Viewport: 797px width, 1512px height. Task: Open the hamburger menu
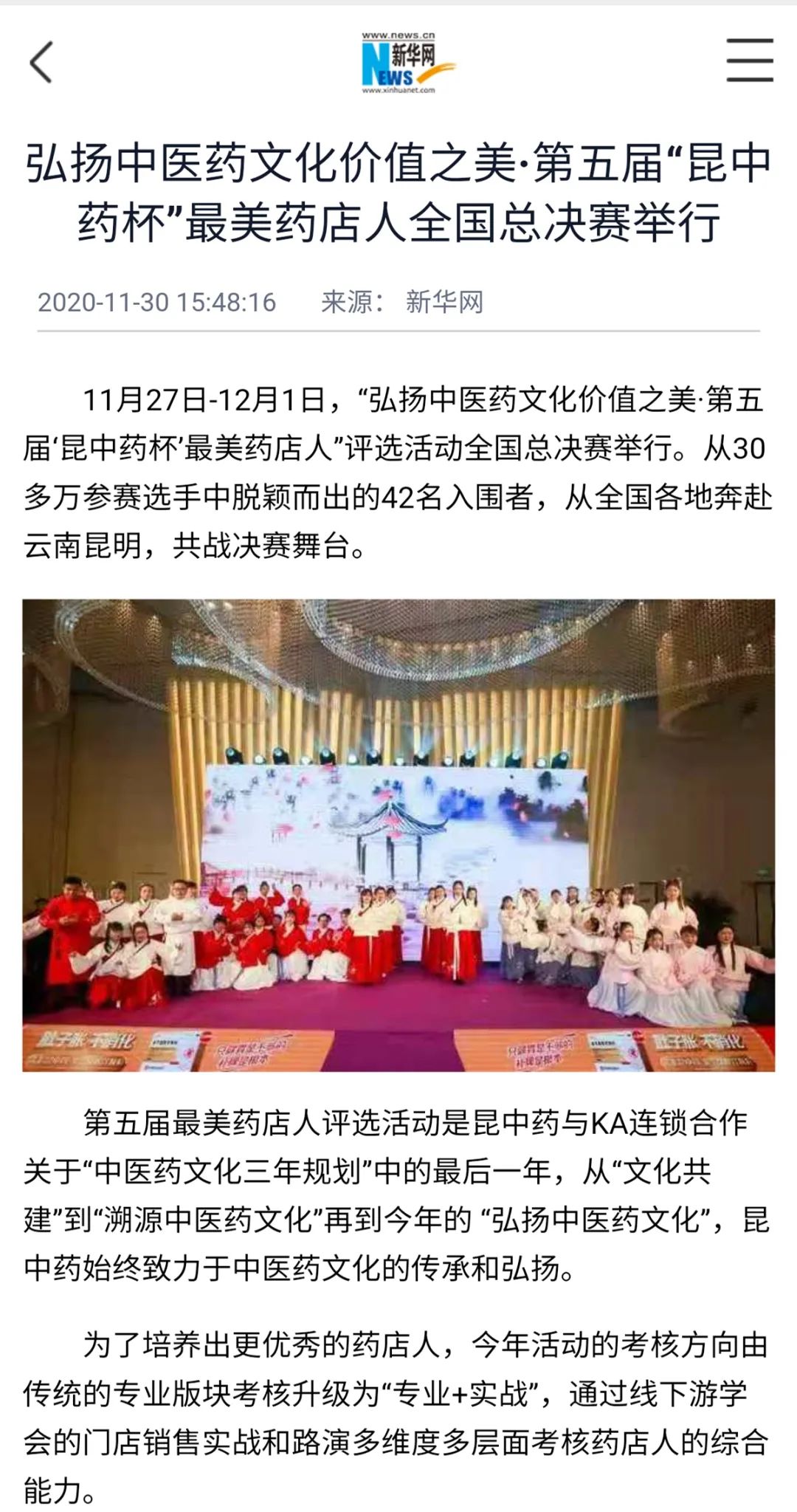coord(749,61)
